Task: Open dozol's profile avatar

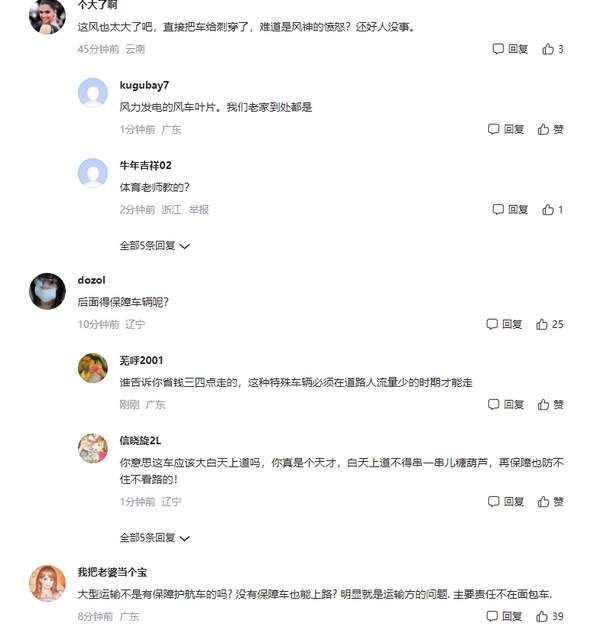Action: coord(47,291)
